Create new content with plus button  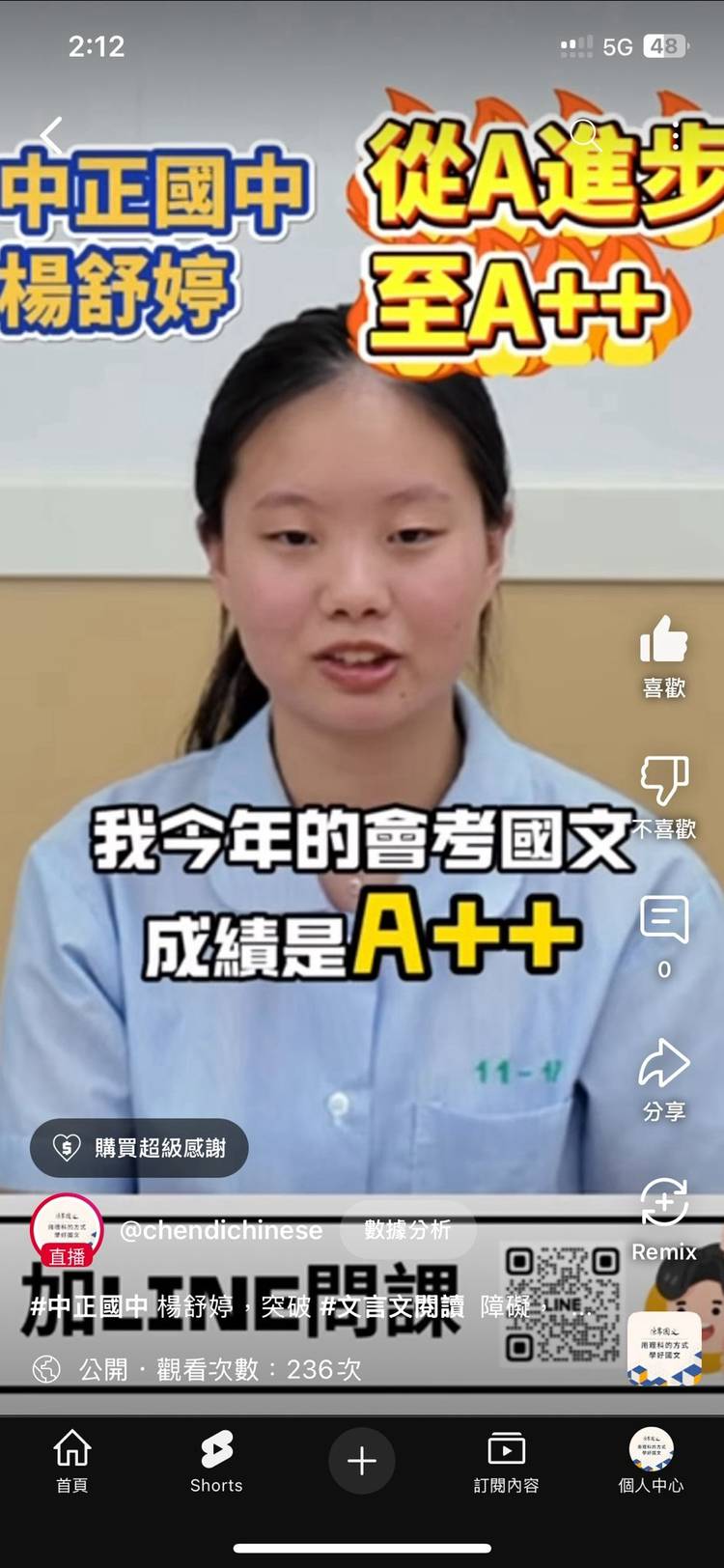click(361, 1461)
